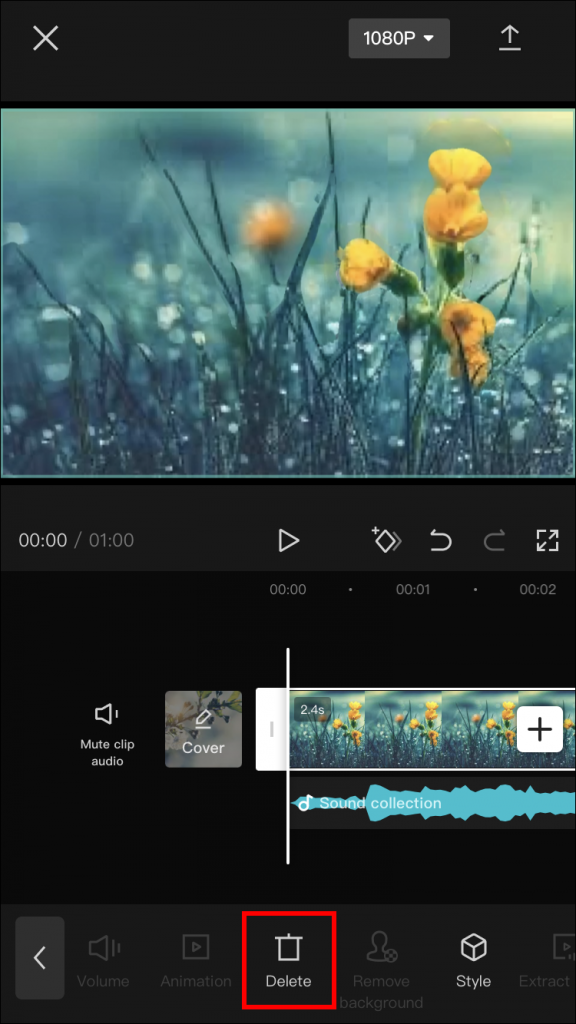The height and width of the screenshot is (1024, 576).
Task: Open the 1080P resolution dropdown
Action: (399, 39)
